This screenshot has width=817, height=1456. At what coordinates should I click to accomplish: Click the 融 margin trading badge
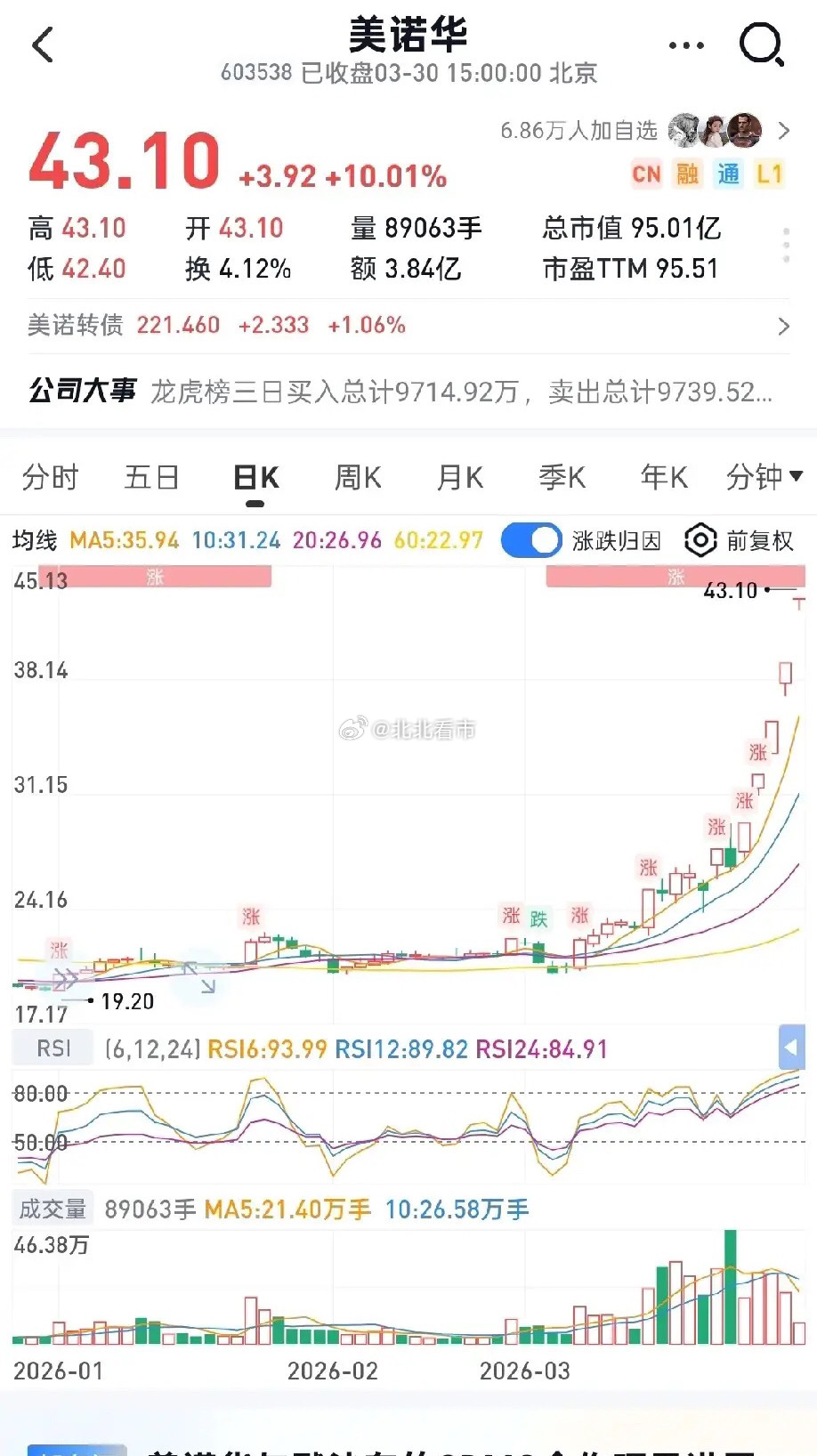coord(687,174)
